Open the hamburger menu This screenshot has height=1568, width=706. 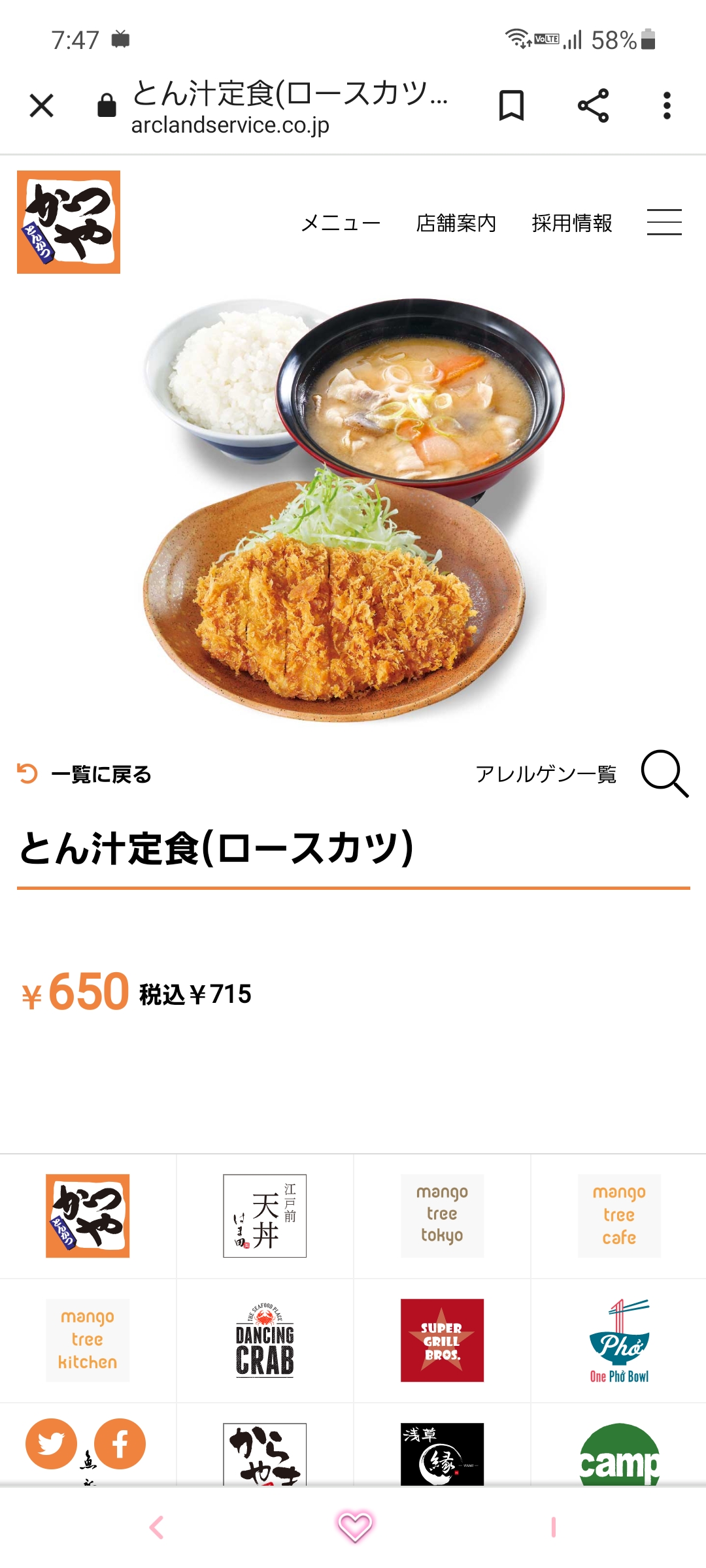pyautogui.click(x=664, y=222)
